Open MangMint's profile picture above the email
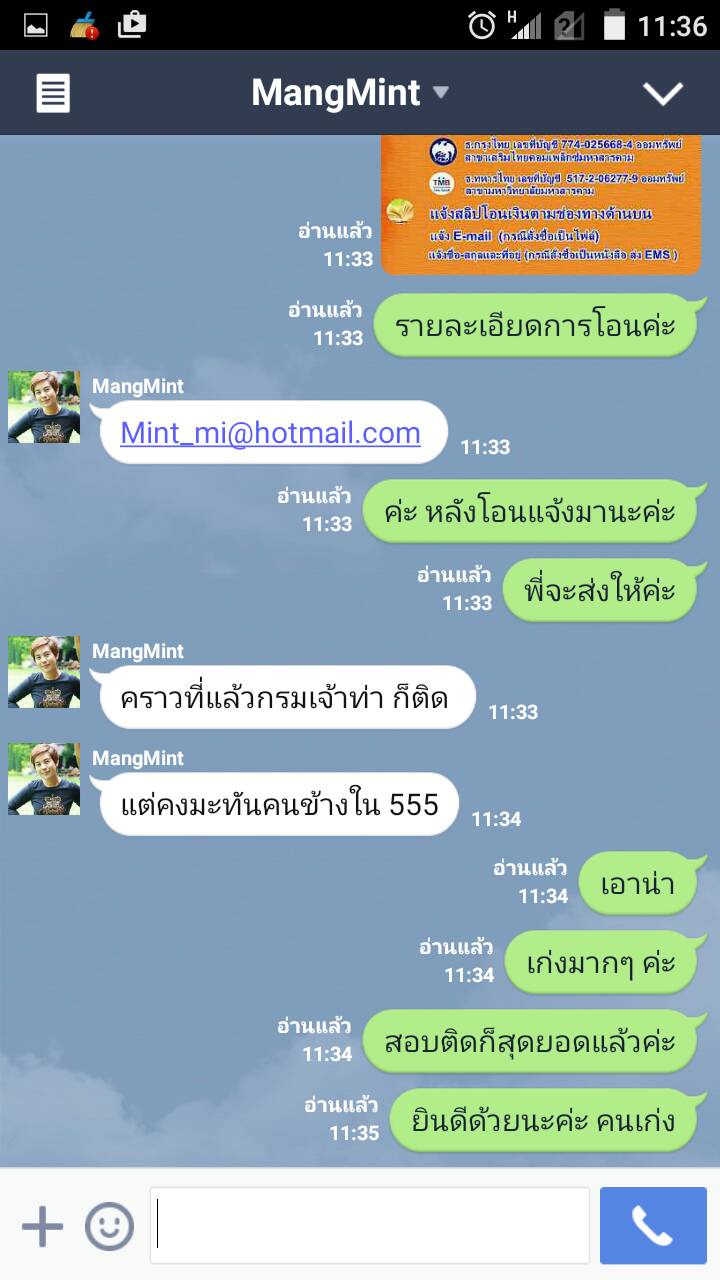The width and height of the screenshot is (720, 1280). pyautogui.click(x=44, y=407)
